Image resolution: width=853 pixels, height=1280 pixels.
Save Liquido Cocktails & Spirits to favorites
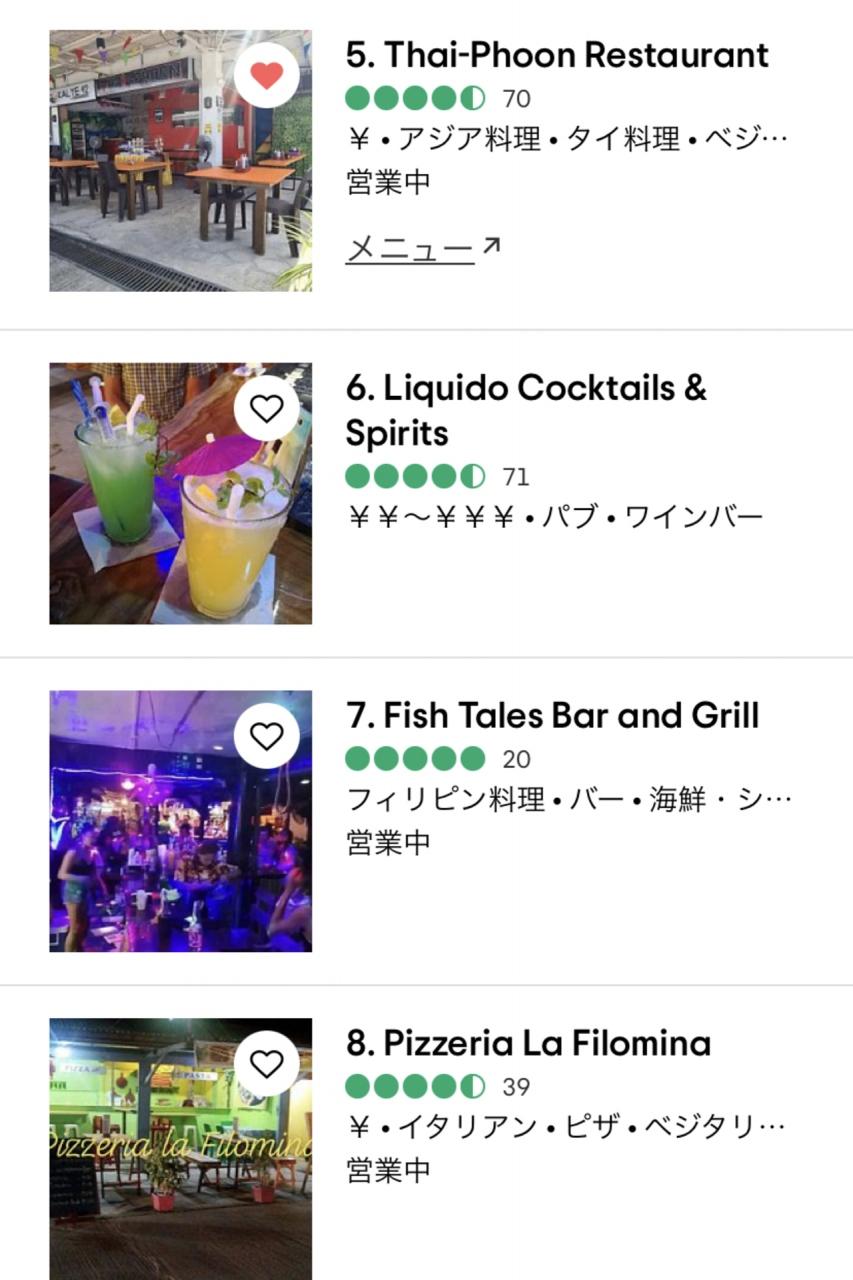[x=266, y=408]
